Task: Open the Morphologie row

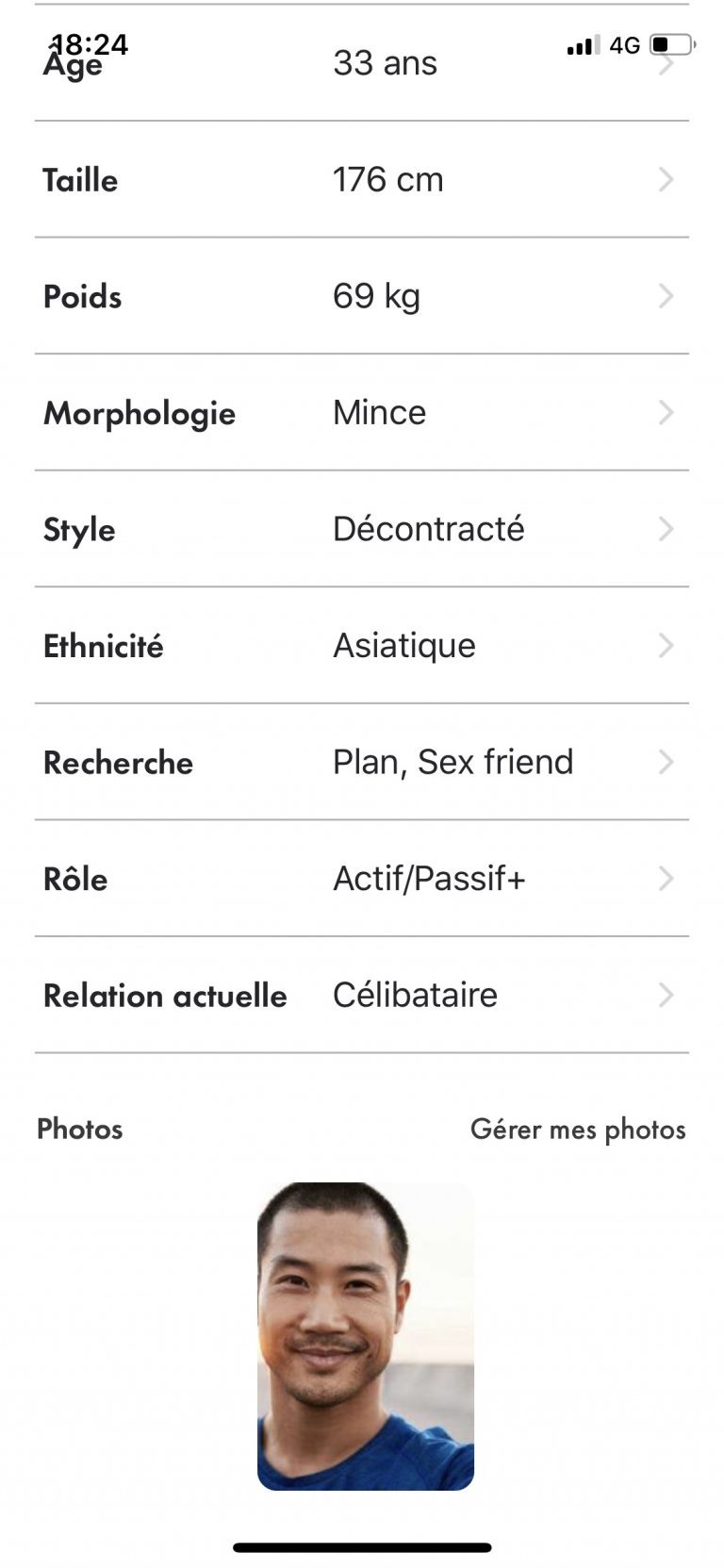Action: click(x=362, y=412)
